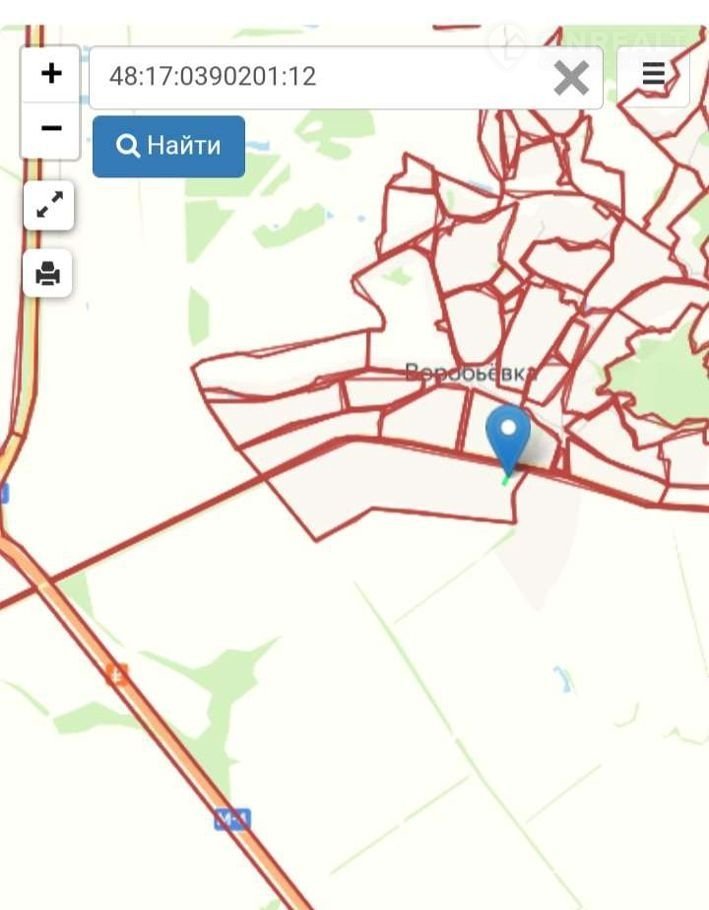
Task: Tap the Найти search button
Action: click(x=168, y=146)
